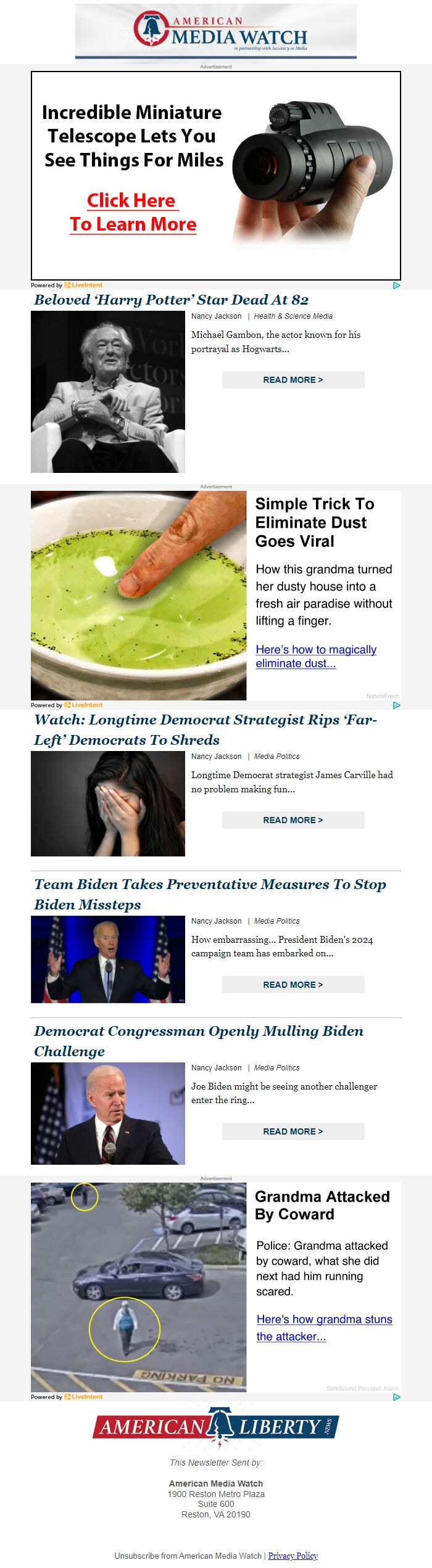The height and width of the screenshot is (1568, 432).
Task: Tap the AdChoices icon under the telescope ad
Action: coord(397,285)
